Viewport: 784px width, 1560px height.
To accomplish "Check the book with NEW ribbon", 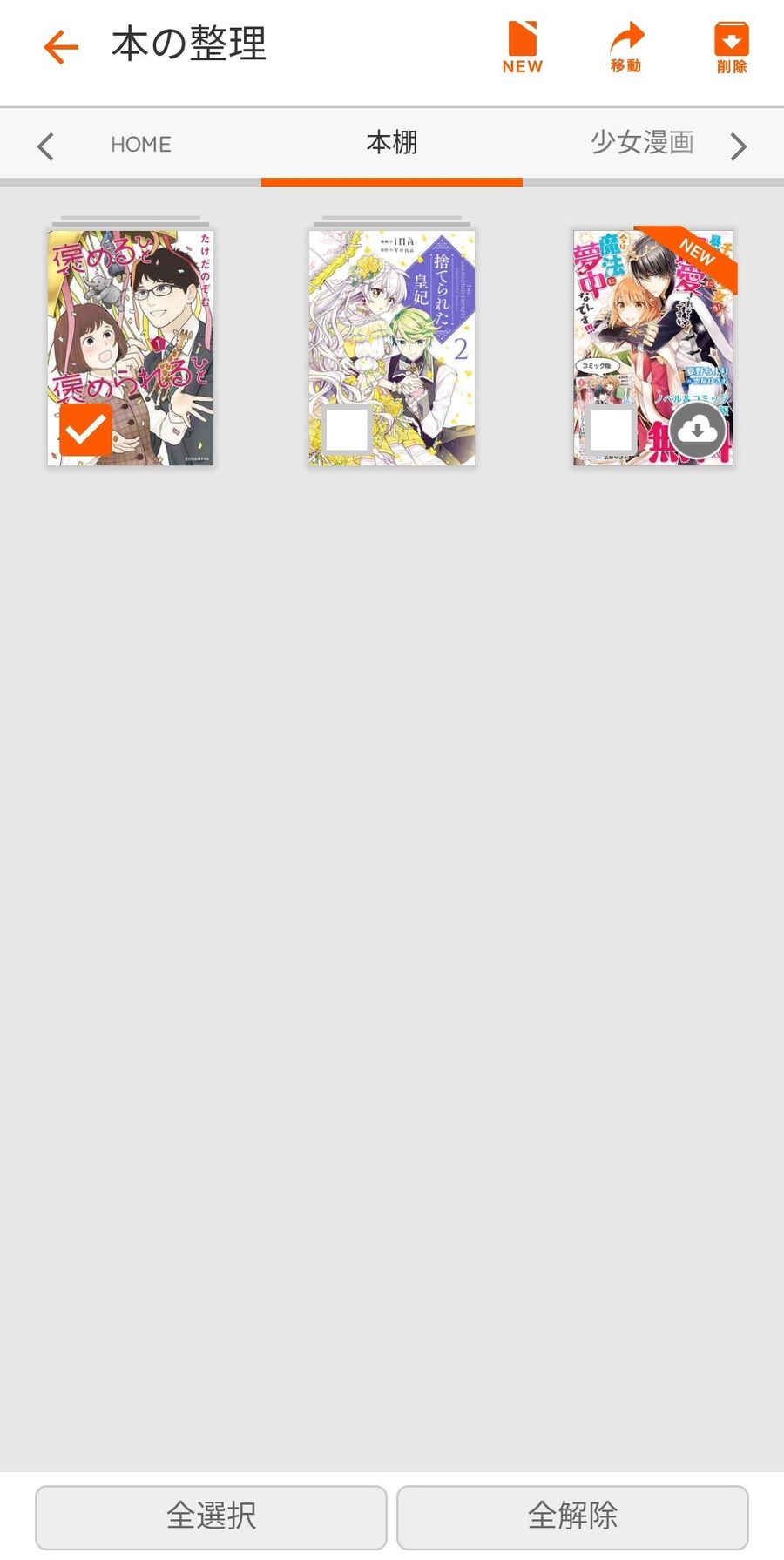I will pos(611,430).
